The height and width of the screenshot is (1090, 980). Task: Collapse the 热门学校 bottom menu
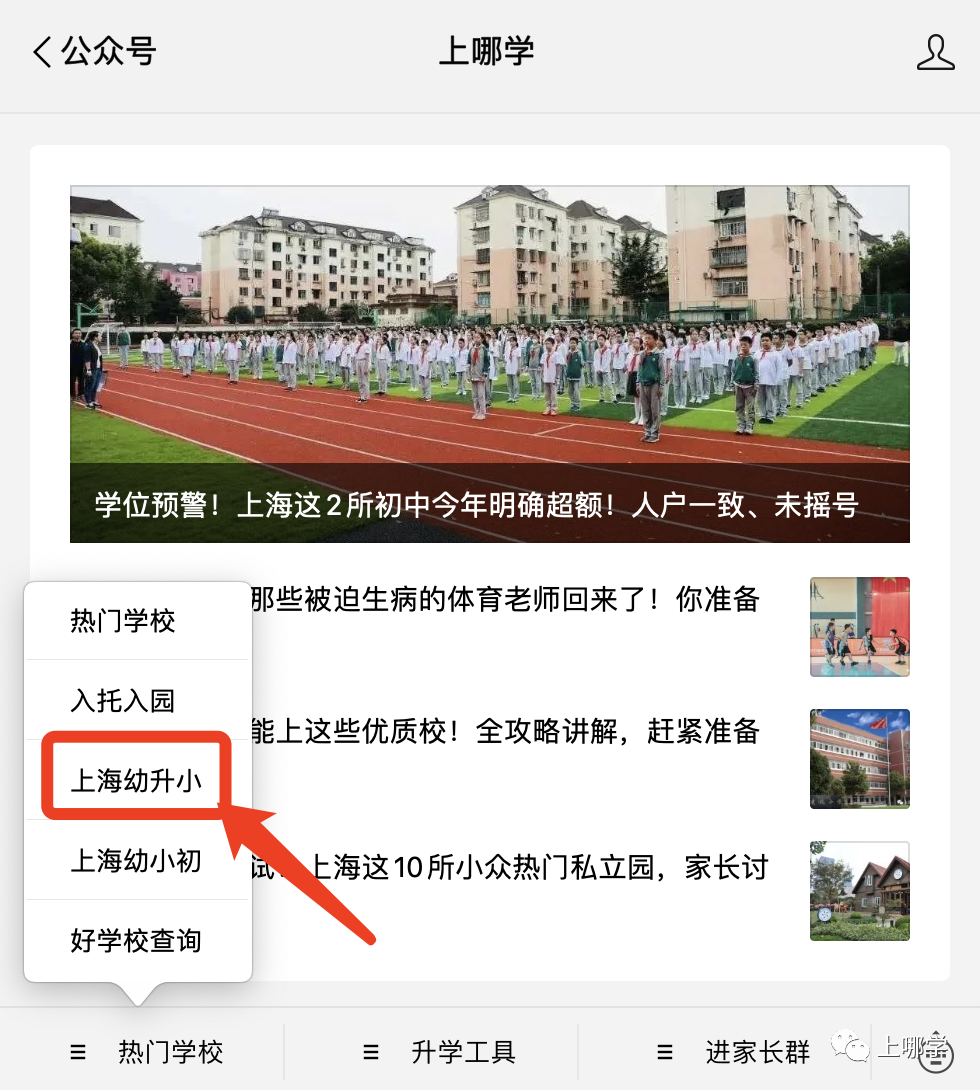click(x=148, y=1052)
